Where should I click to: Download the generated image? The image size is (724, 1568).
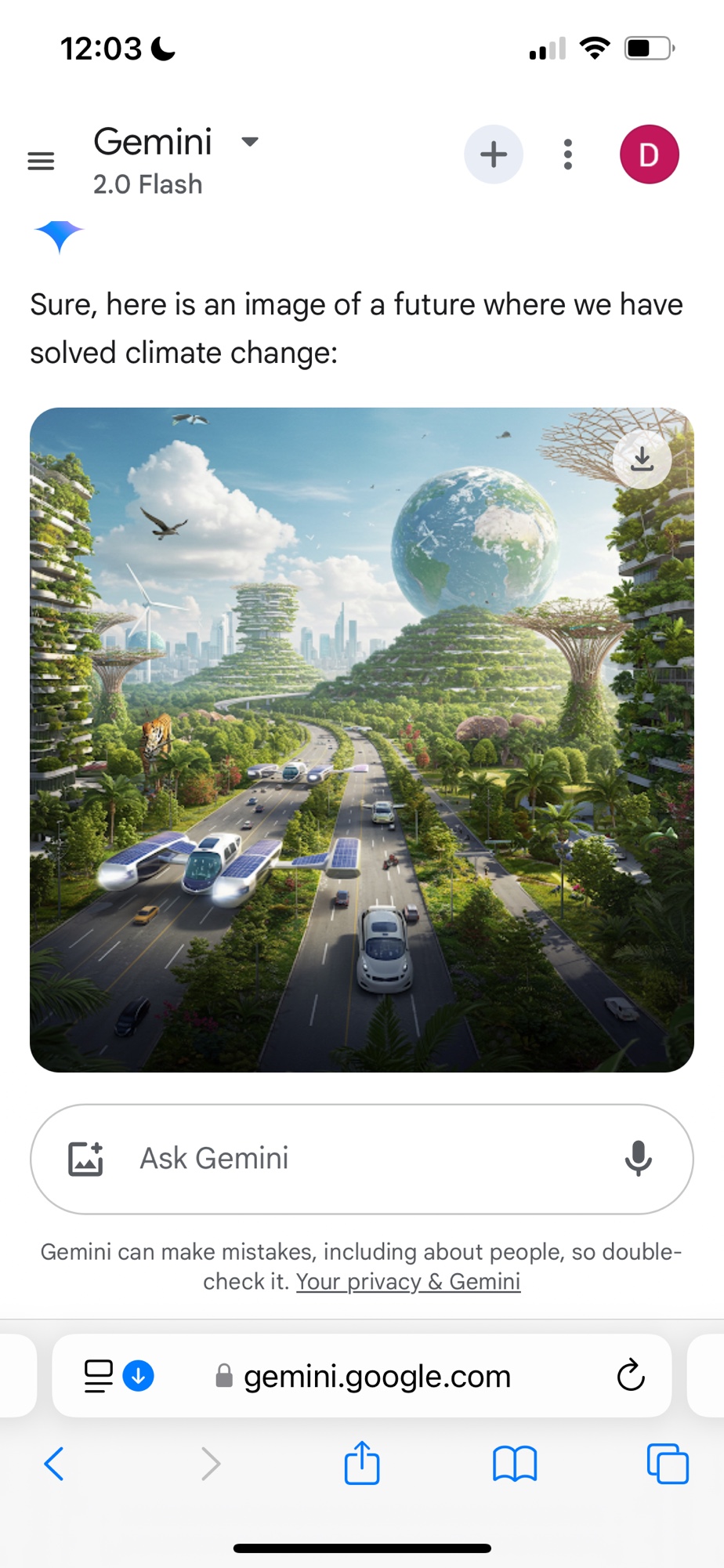pos(642,459)
